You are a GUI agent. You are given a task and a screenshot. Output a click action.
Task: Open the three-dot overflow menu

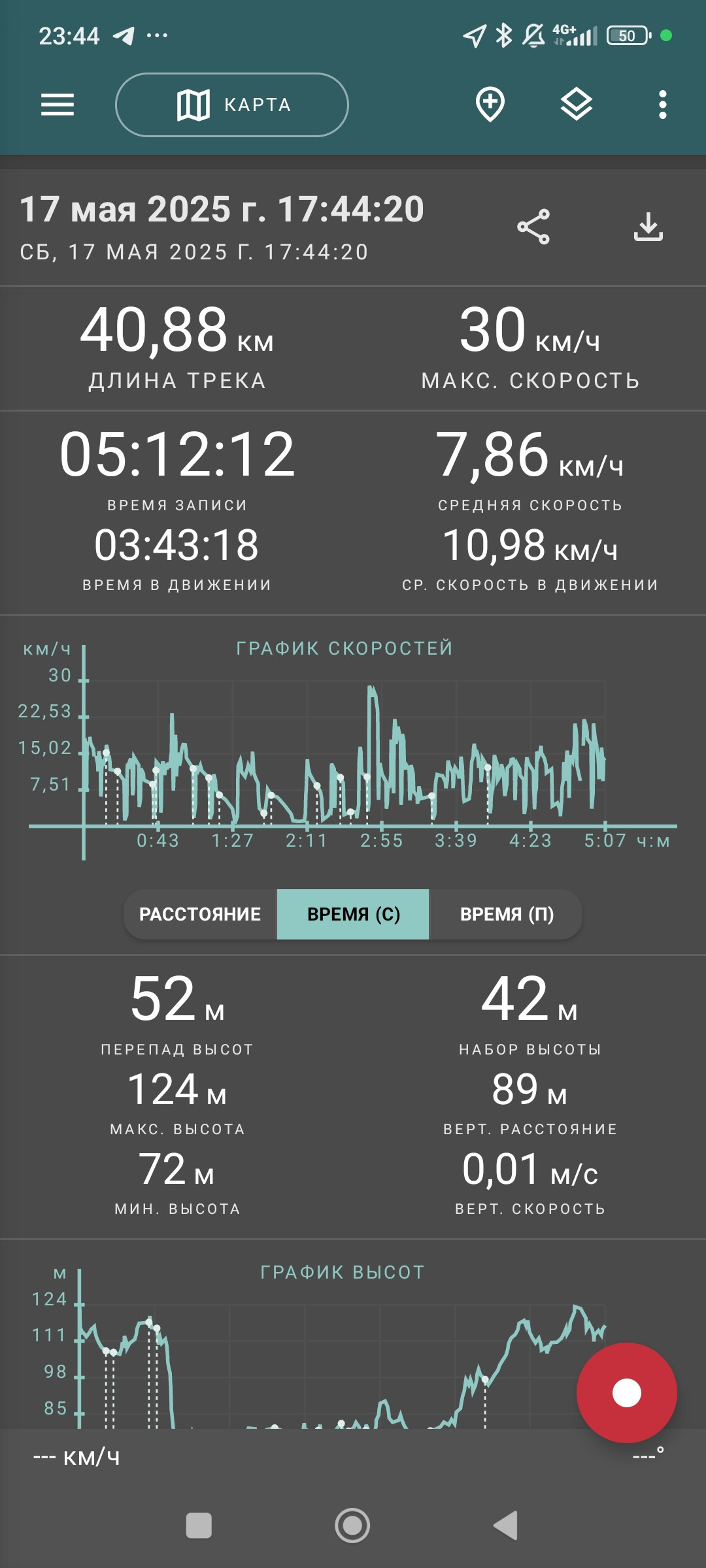pos(663,105)
